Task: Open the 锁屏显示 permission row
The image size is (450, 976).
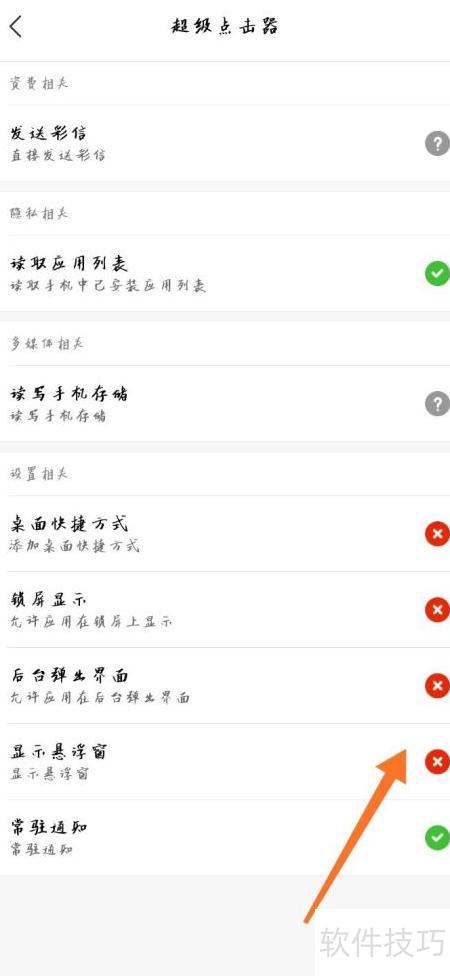Action: pos(225,609)
